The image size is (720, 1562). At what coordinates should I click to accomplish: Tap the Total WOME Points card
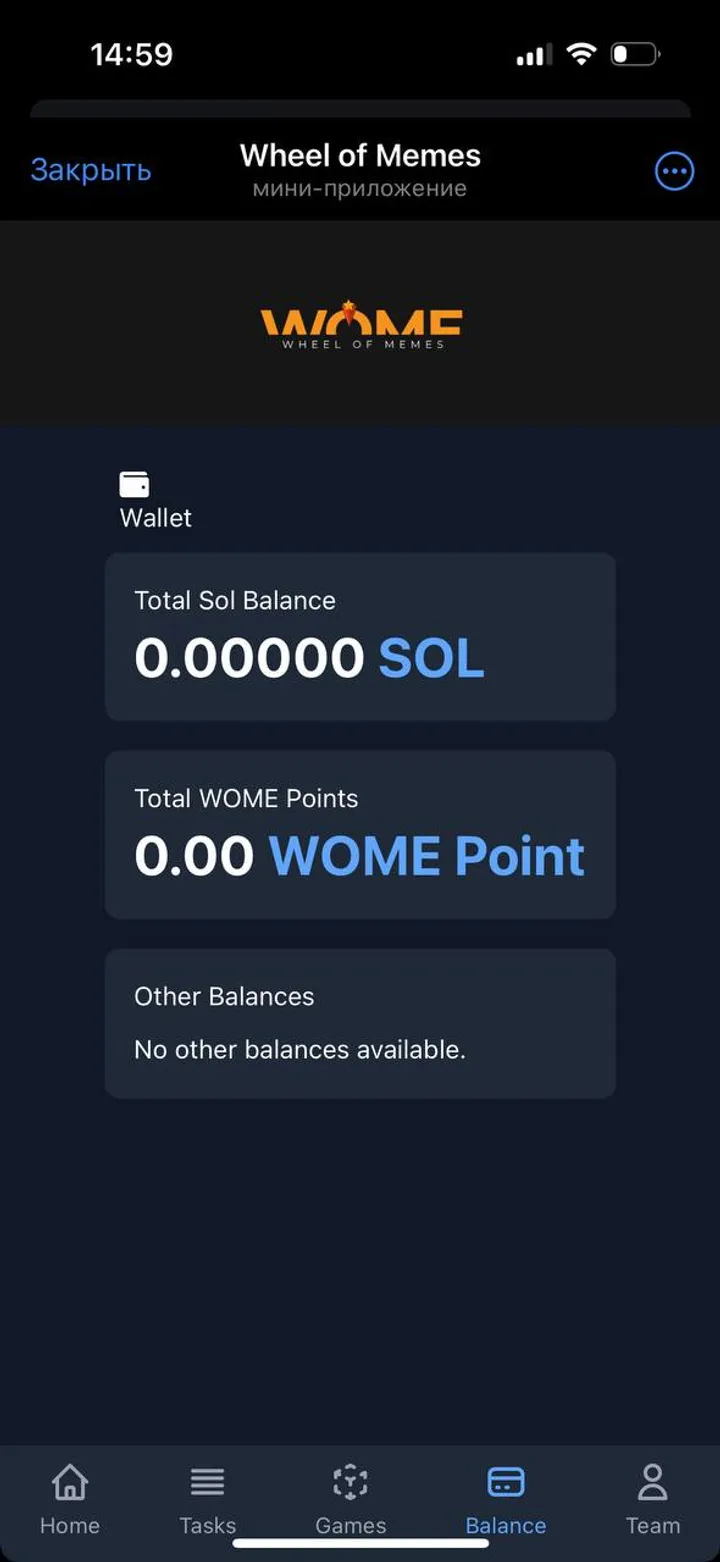(x=360, y=833)
